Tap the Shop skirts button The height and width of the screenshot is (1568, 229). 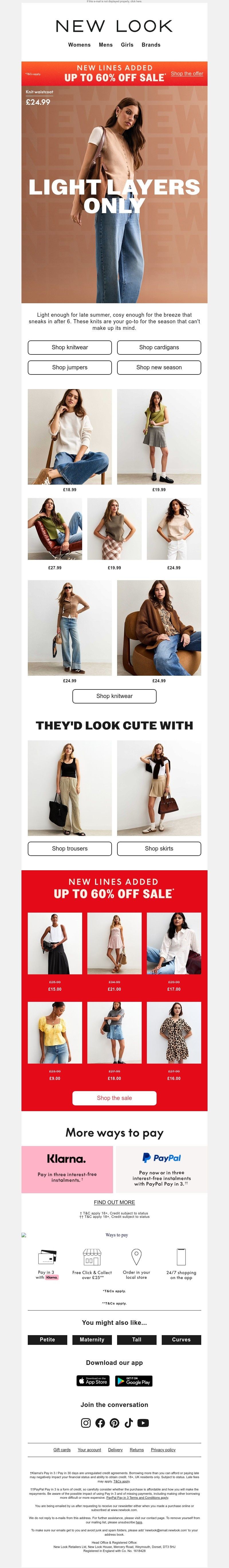[159, 848]
